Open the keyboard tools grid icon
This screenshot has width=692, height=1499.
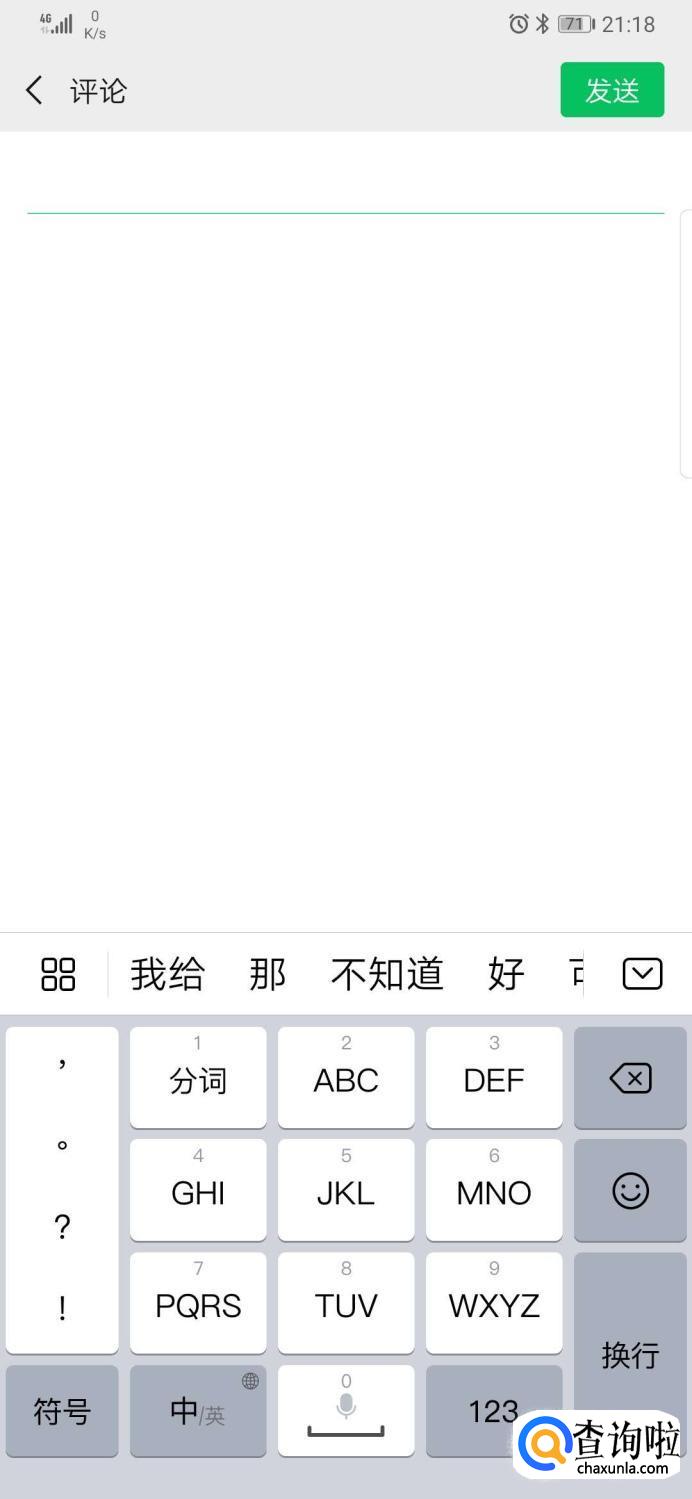click(58, 973)
